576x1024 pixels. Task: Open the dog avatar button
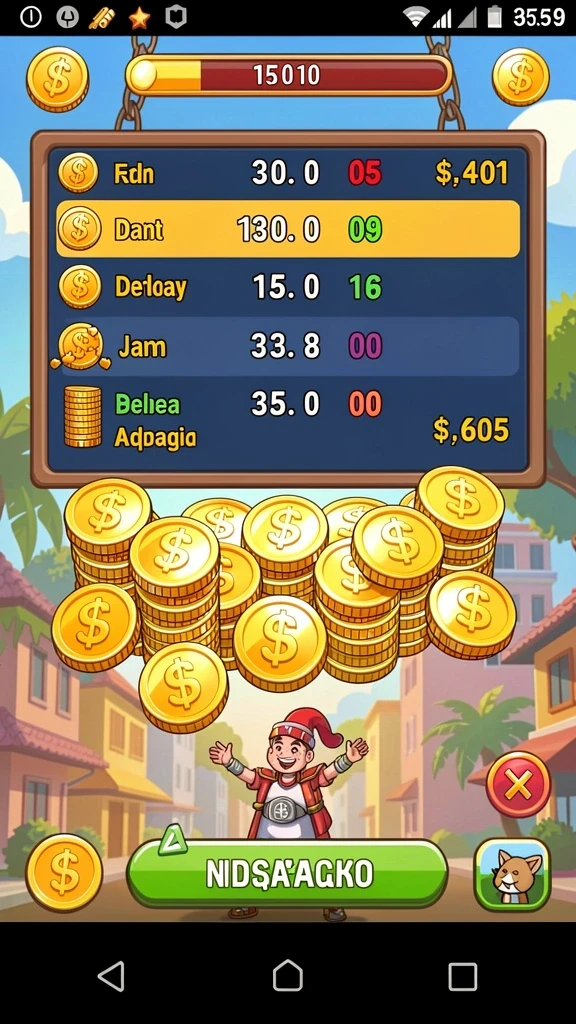pyautogui.click(x=512, y=874)
